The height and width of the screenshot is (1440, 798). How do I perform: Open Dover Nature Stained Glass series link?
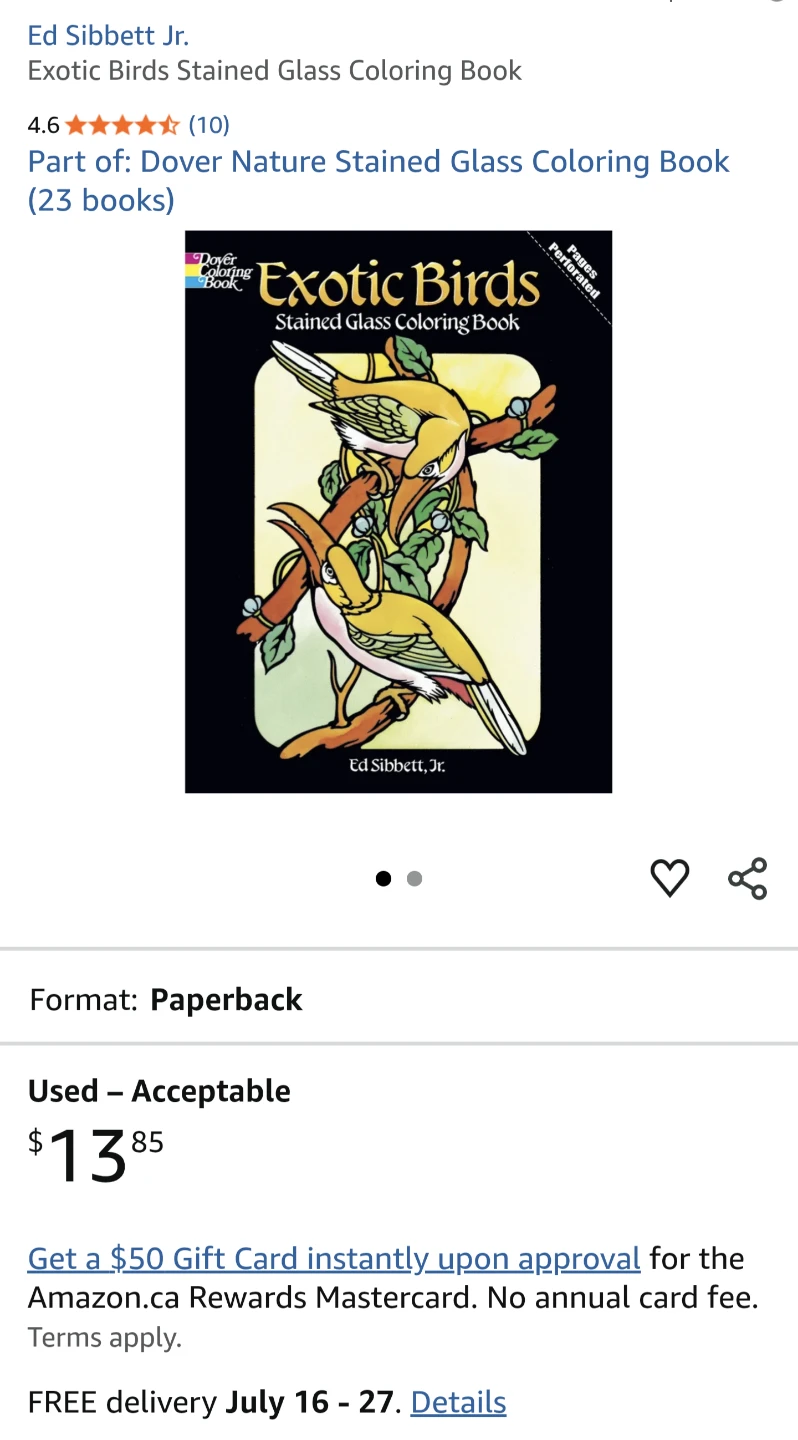click(378, 181)
